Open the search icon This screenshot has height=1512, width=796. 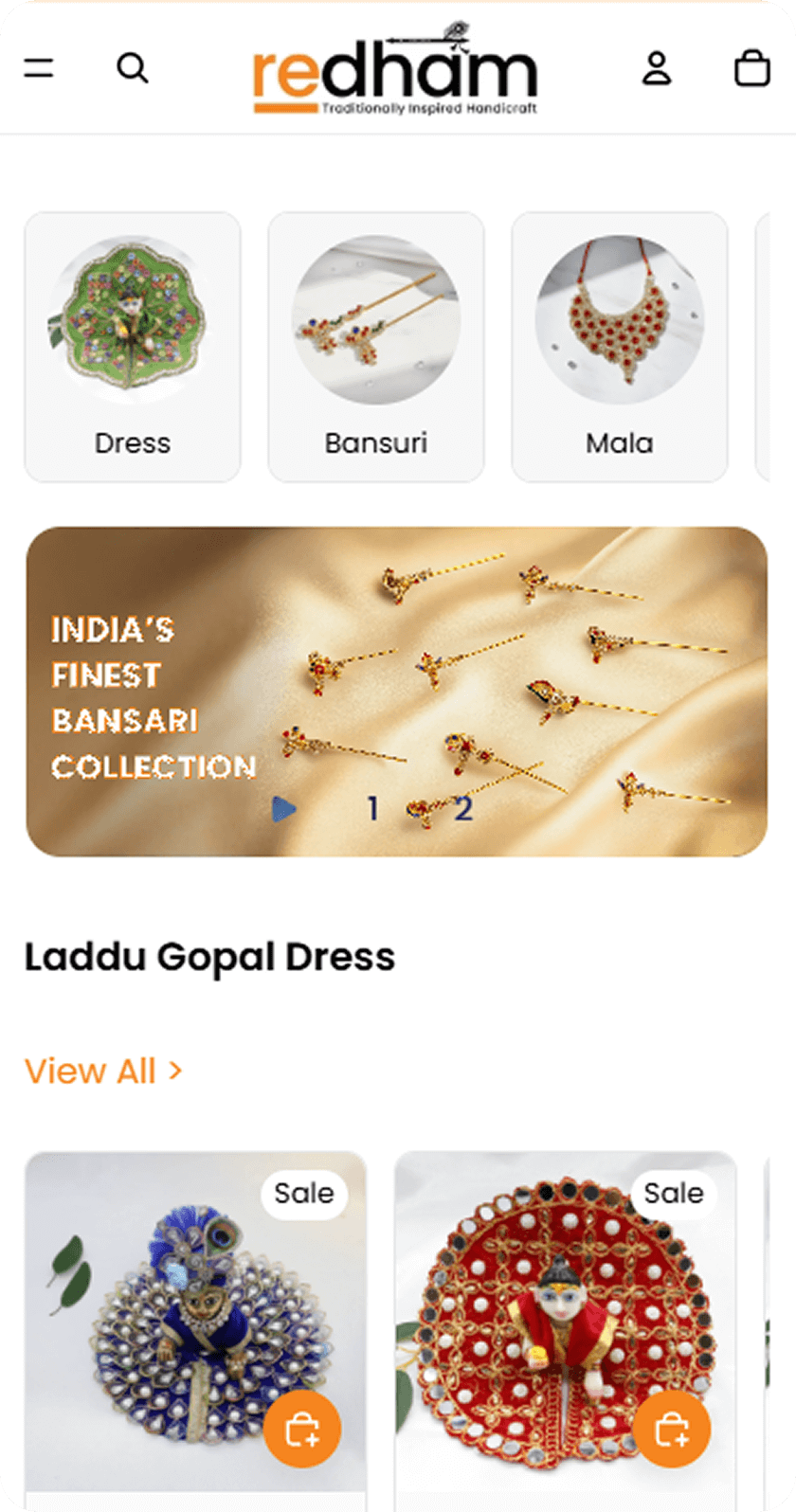pos(132,68)
